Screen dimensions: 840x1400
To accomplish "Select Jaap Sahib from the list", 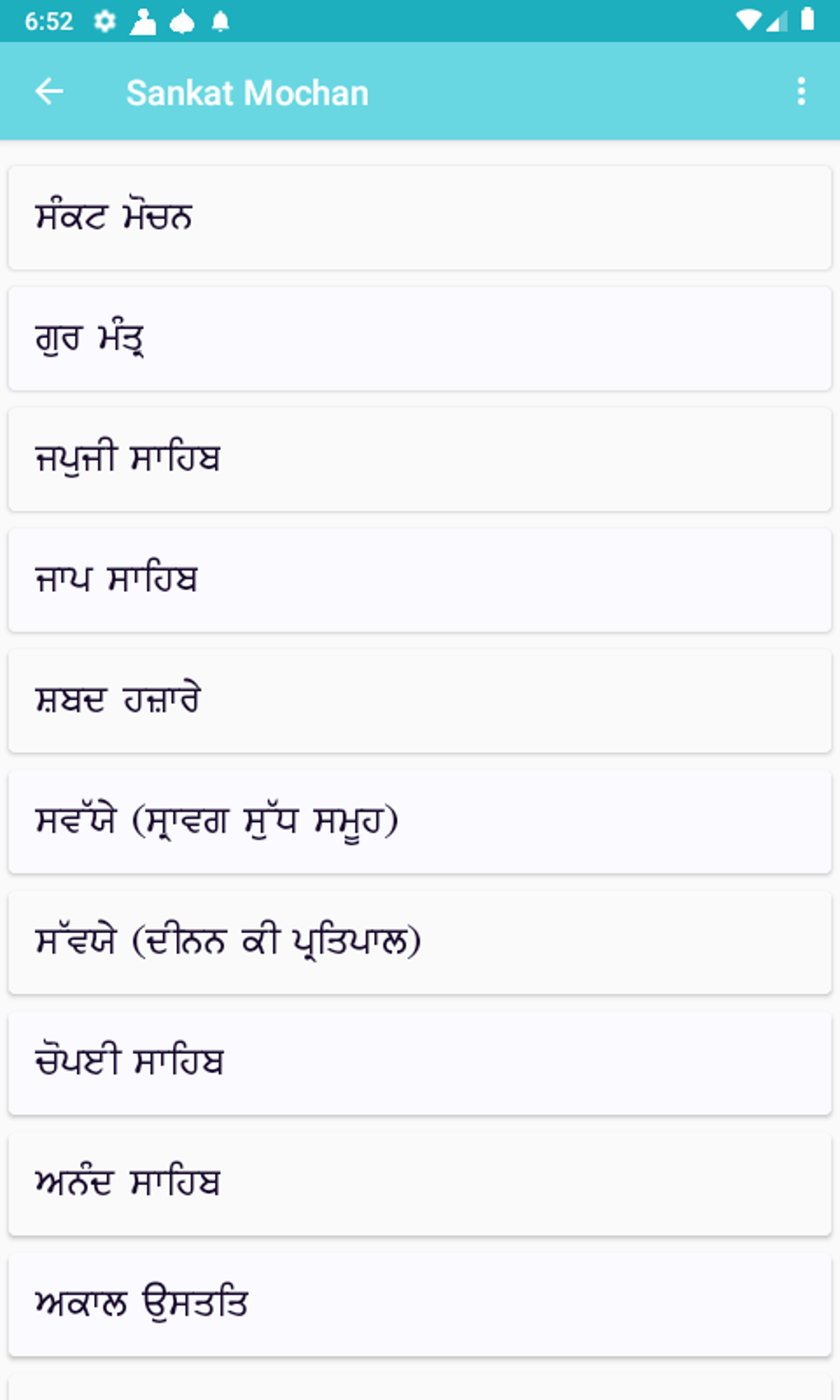I will click(420, 580).
